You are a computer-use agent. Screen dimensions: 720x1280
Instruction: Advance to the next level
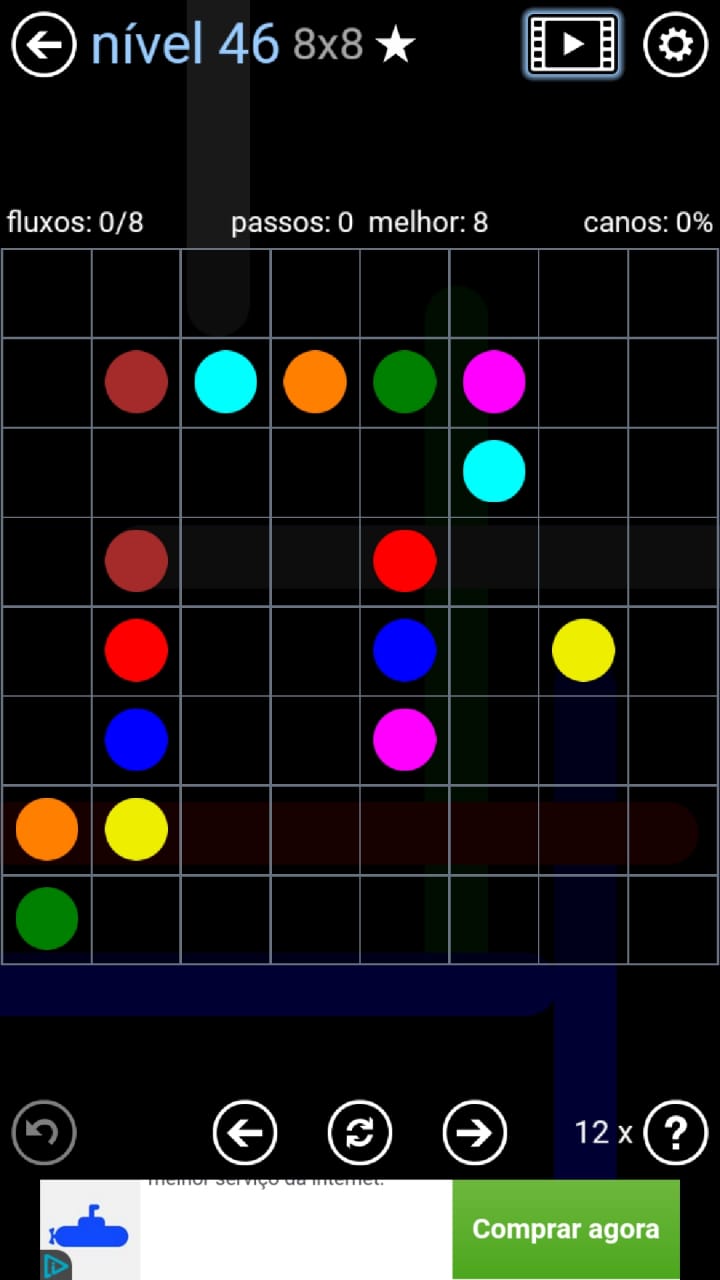(475, 1133)
